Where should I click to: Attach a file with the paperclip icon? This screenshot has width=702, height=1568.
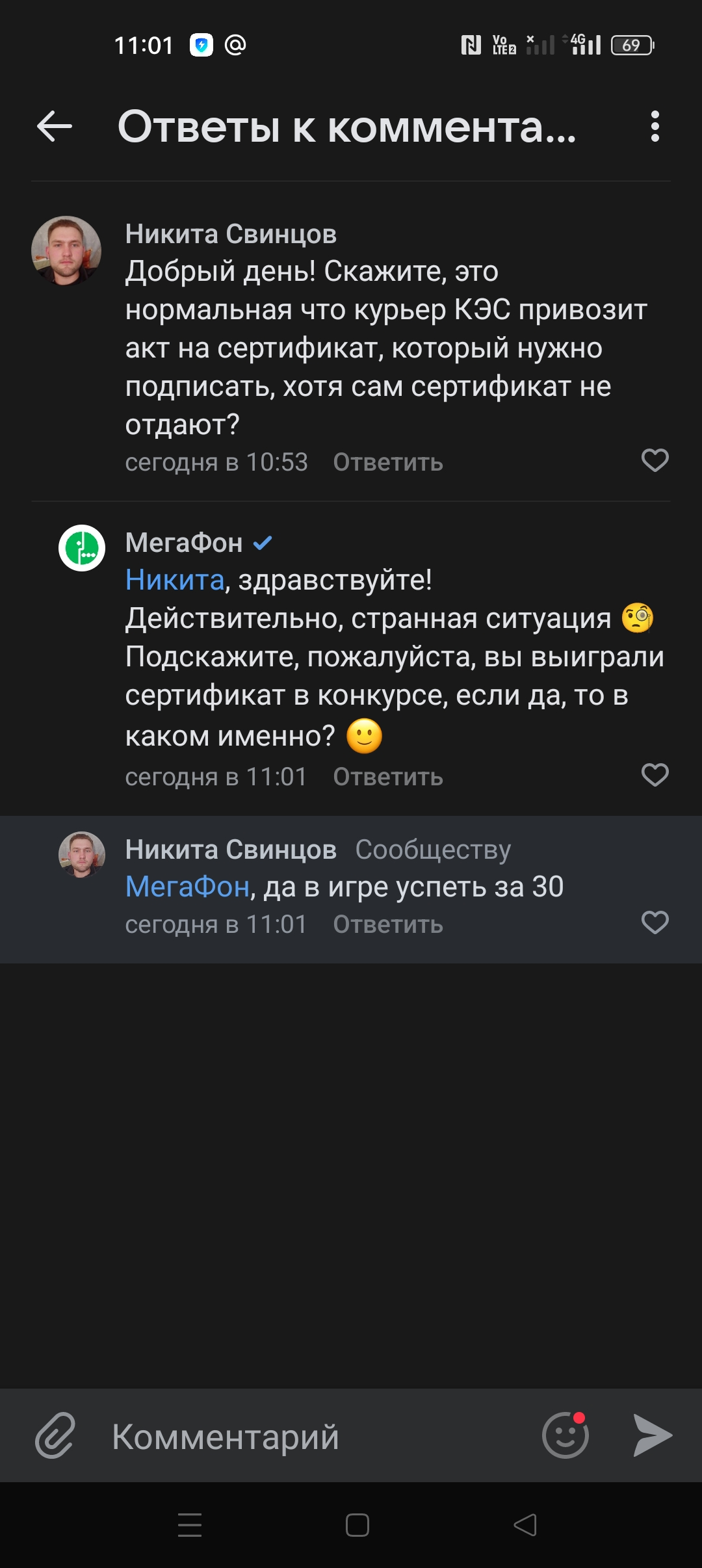(55, 1435)
